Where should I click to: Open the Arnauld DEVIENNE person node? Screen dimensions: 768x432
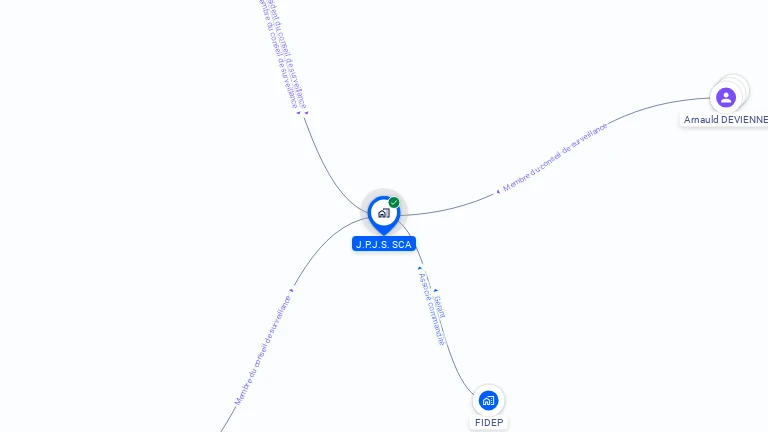tap(726, 98)
